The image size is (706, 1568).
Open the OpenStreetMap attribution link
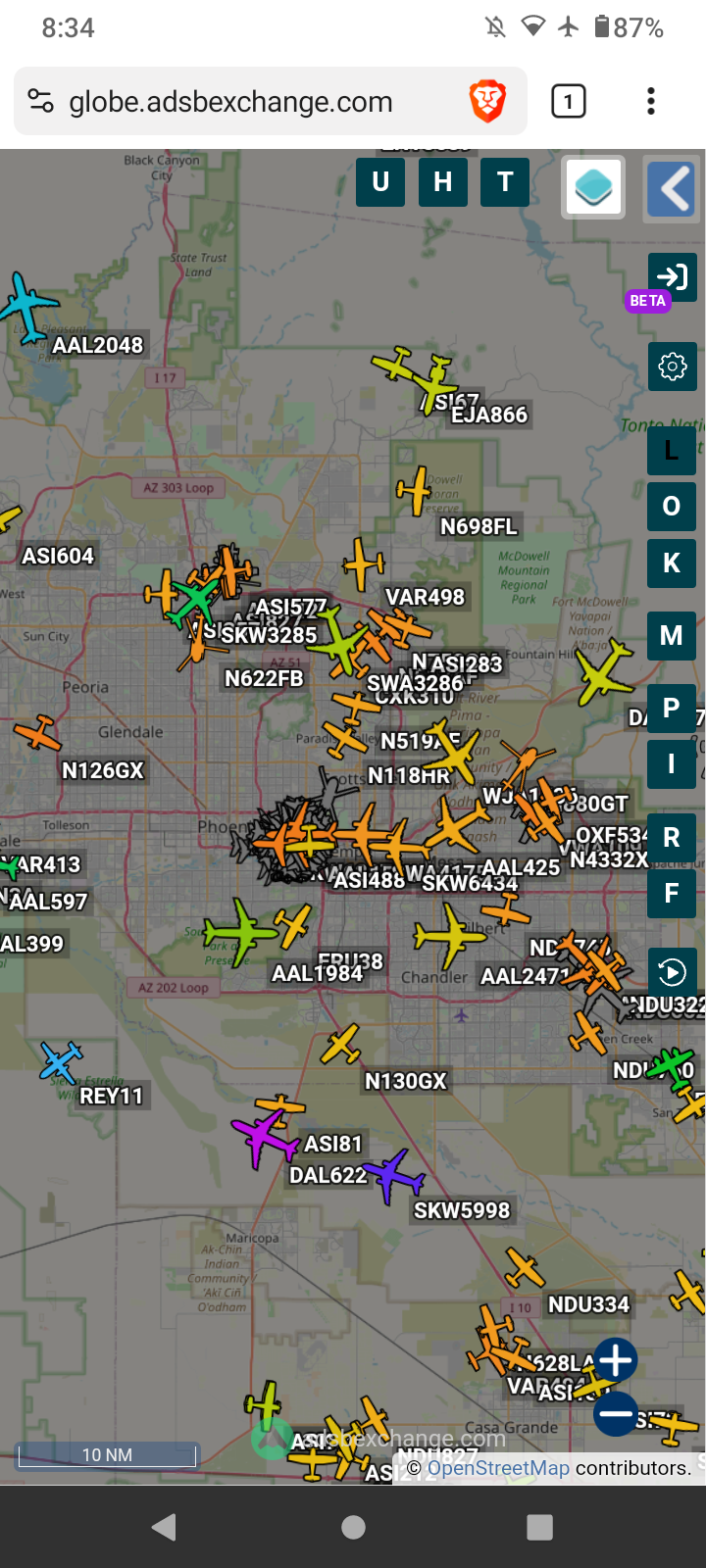[x=498, y=1468]
